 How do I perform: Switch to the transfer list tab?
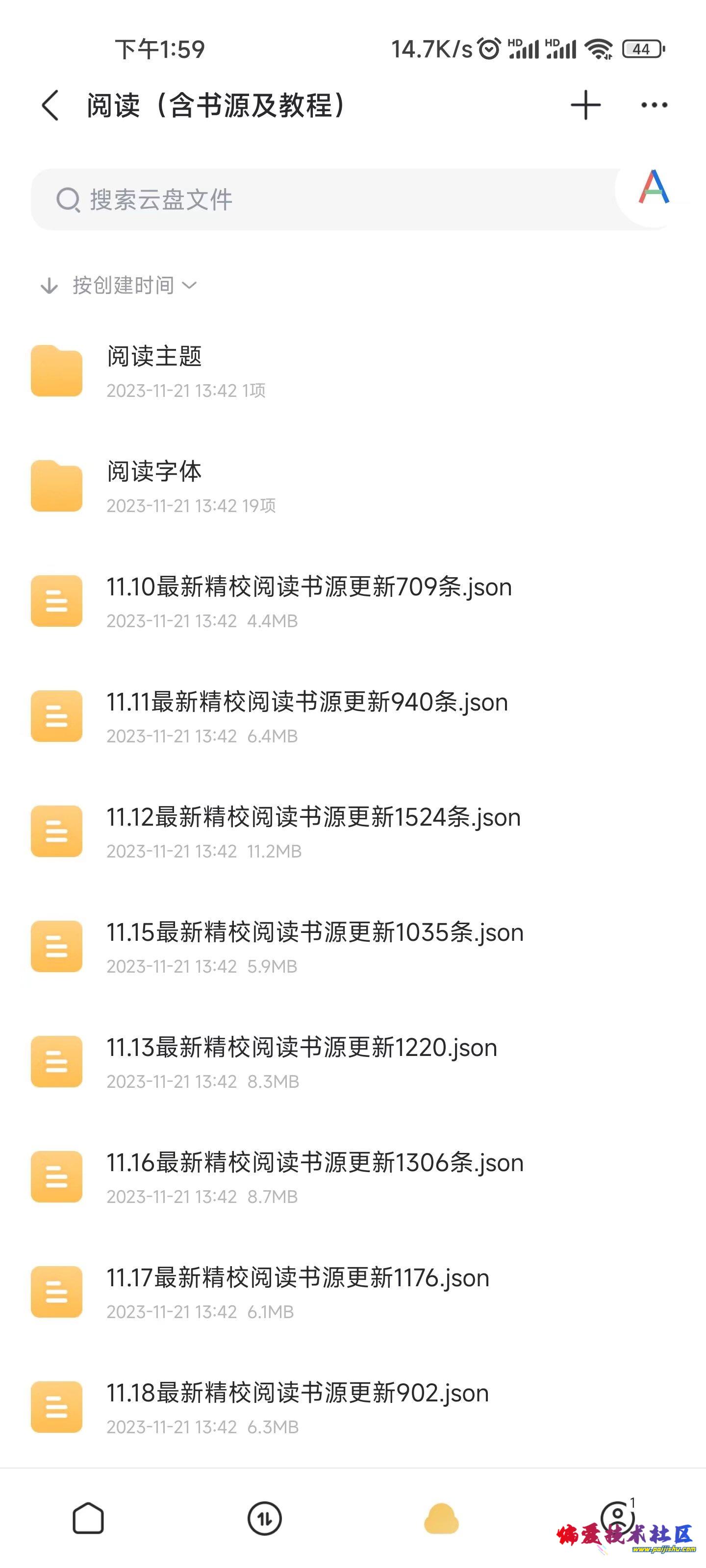(264, 1518)
